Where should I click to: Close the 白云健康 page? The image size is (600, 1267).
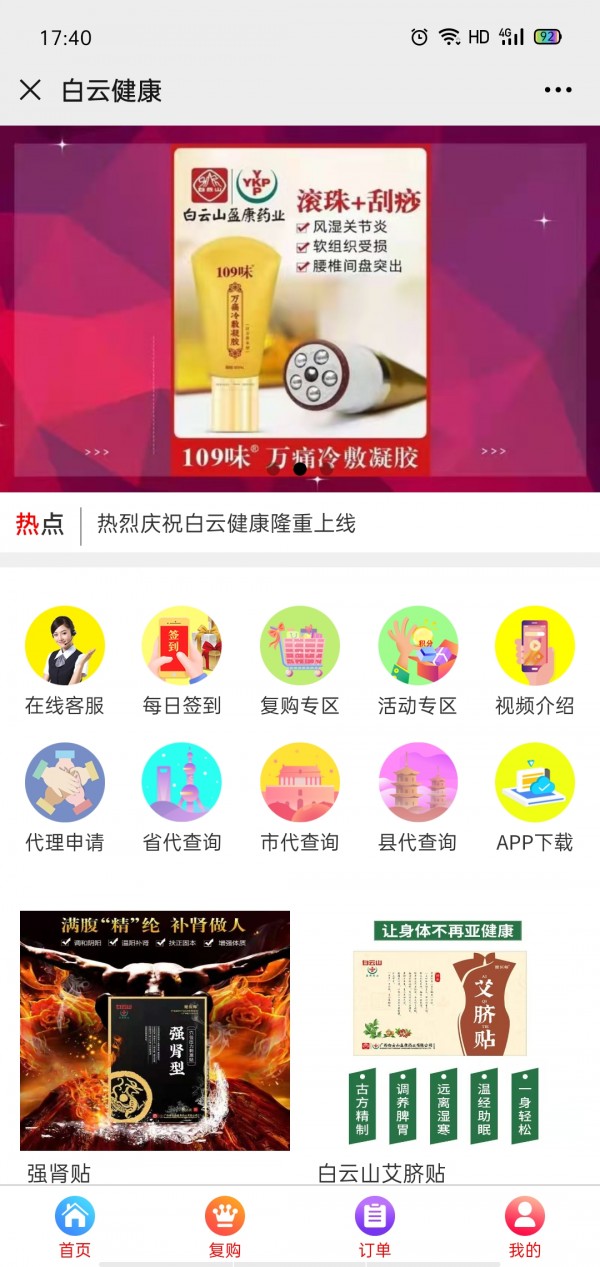[31, 90]
